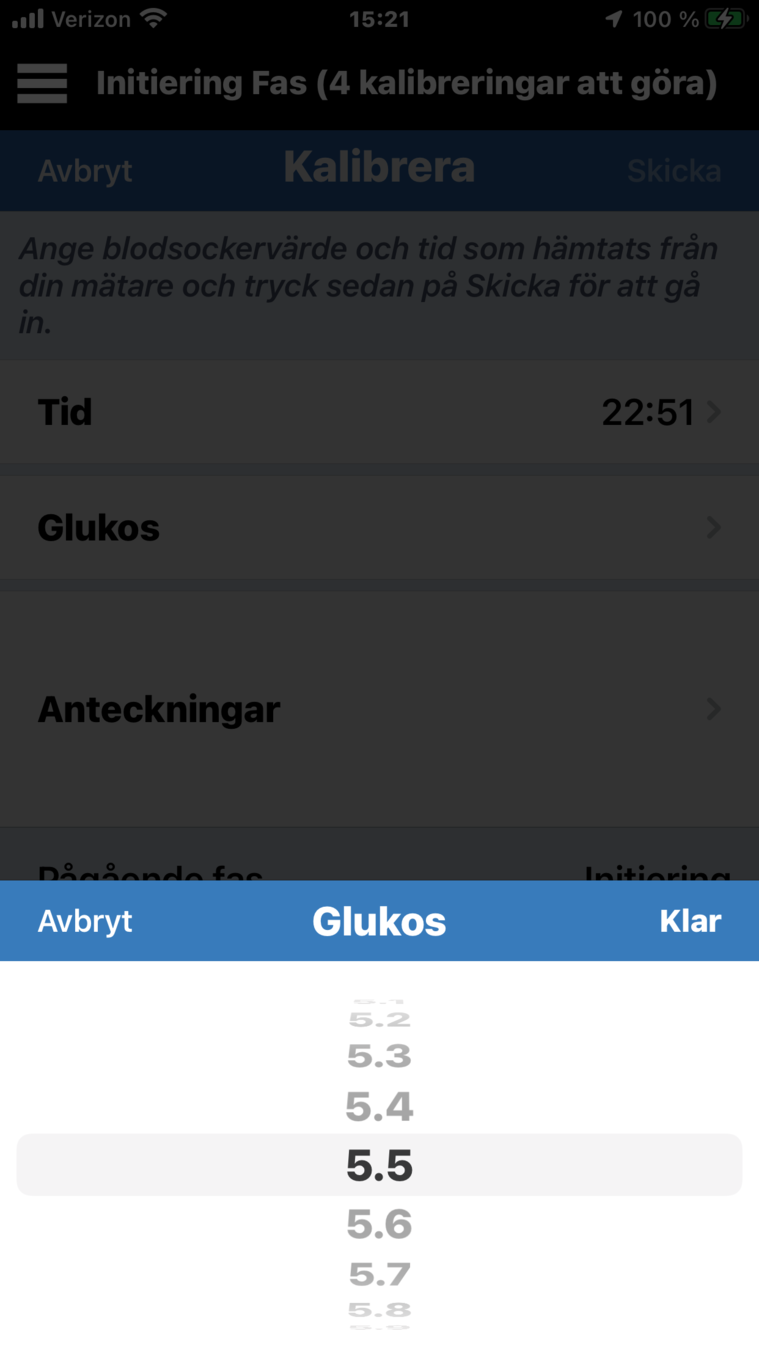Tap Avbryt beside the Kalibrera title

(x=85, y=171)
